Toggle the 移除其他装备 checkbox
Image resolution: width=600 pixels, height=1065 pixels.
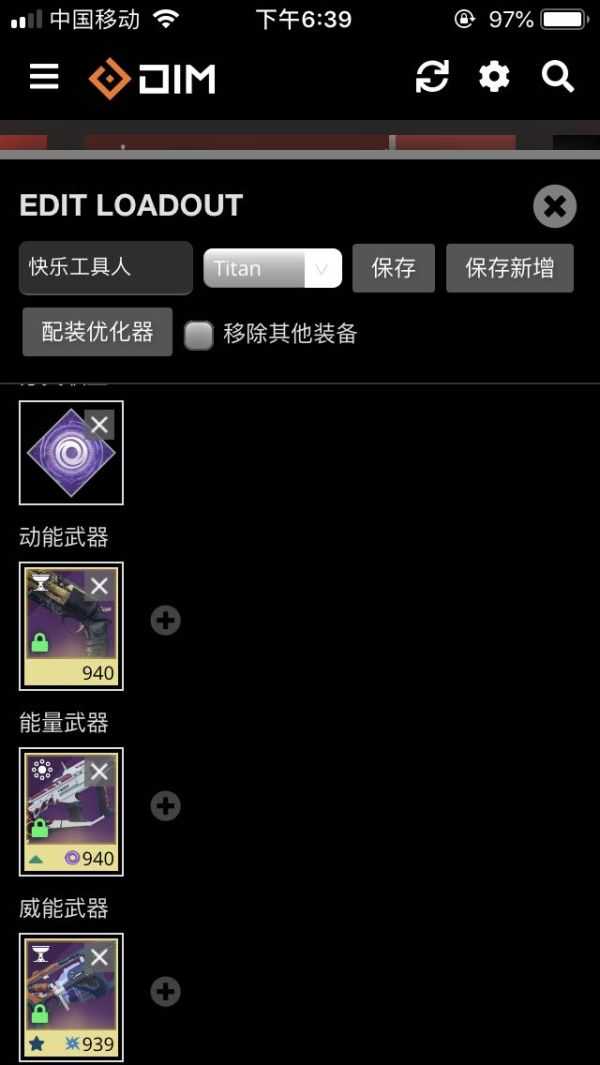pyautogui.click(x=199, y=335)
